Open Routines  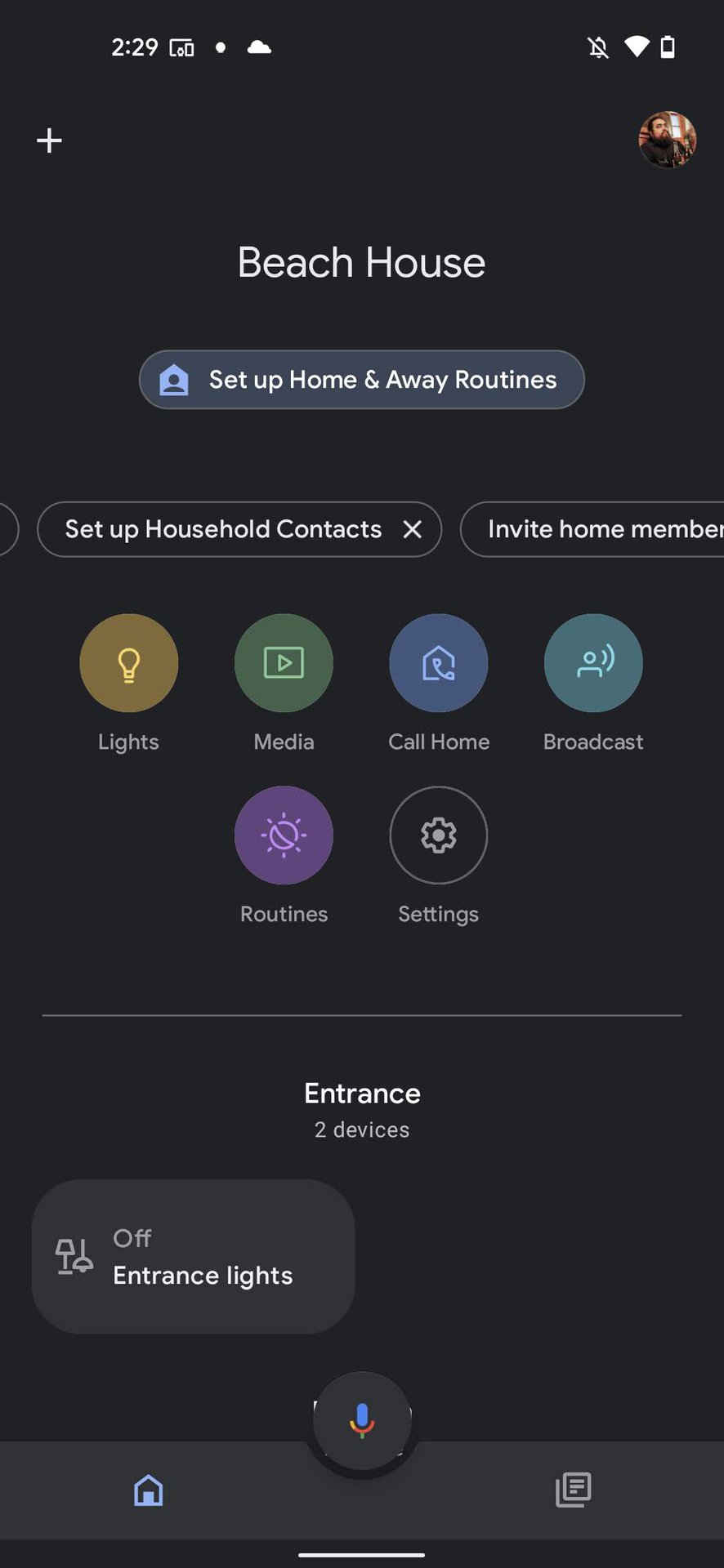[284, 835]
